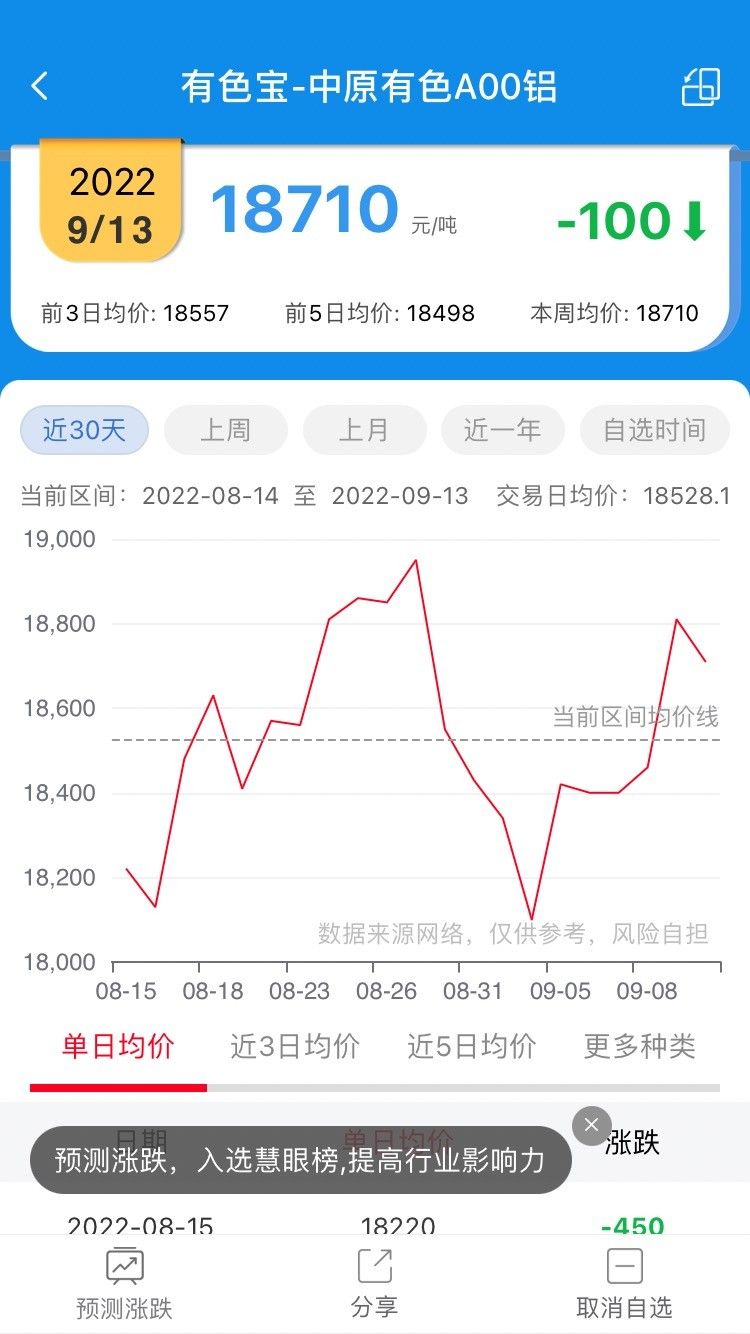This screenshot has width=750, height=1334.
Task: Tap 预测涨跌 in the bottom bar
Action: coord(125,1284)
